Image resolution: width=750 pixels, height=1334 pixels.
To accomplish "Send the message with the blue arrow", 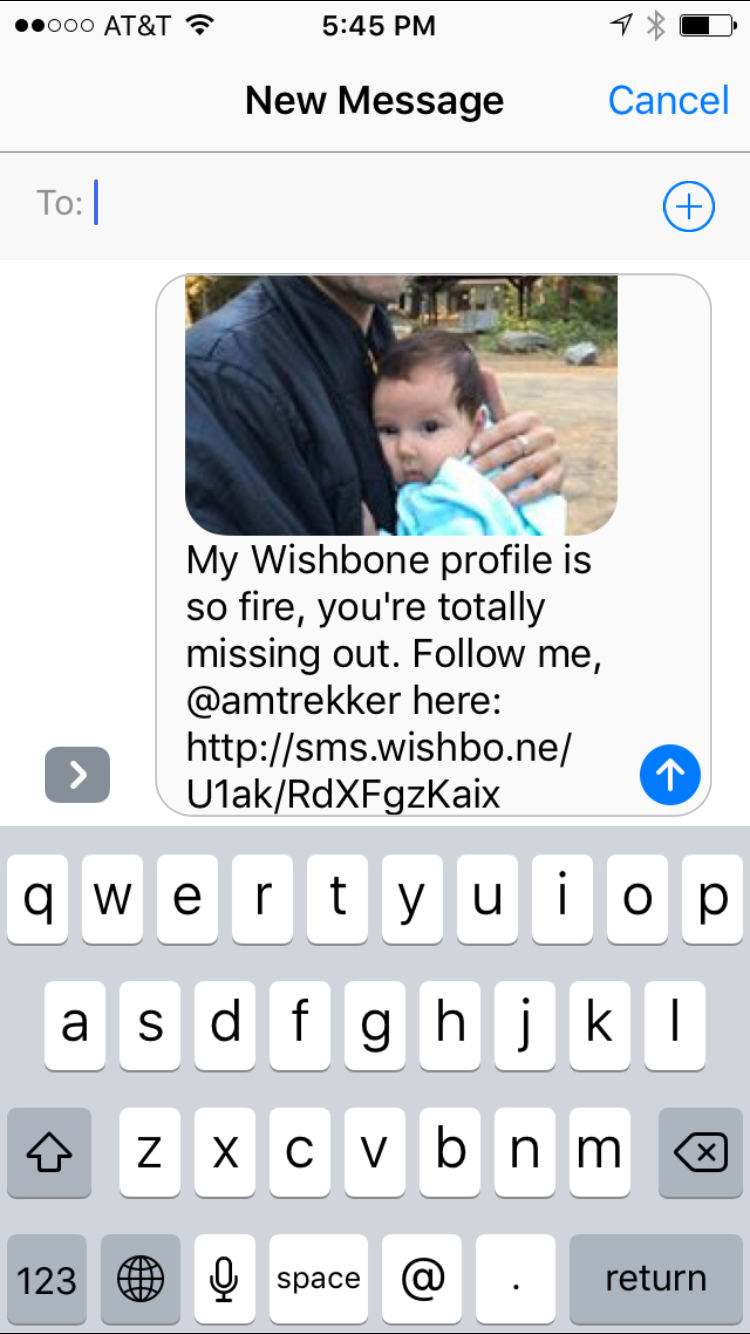I will click(669, 775).
